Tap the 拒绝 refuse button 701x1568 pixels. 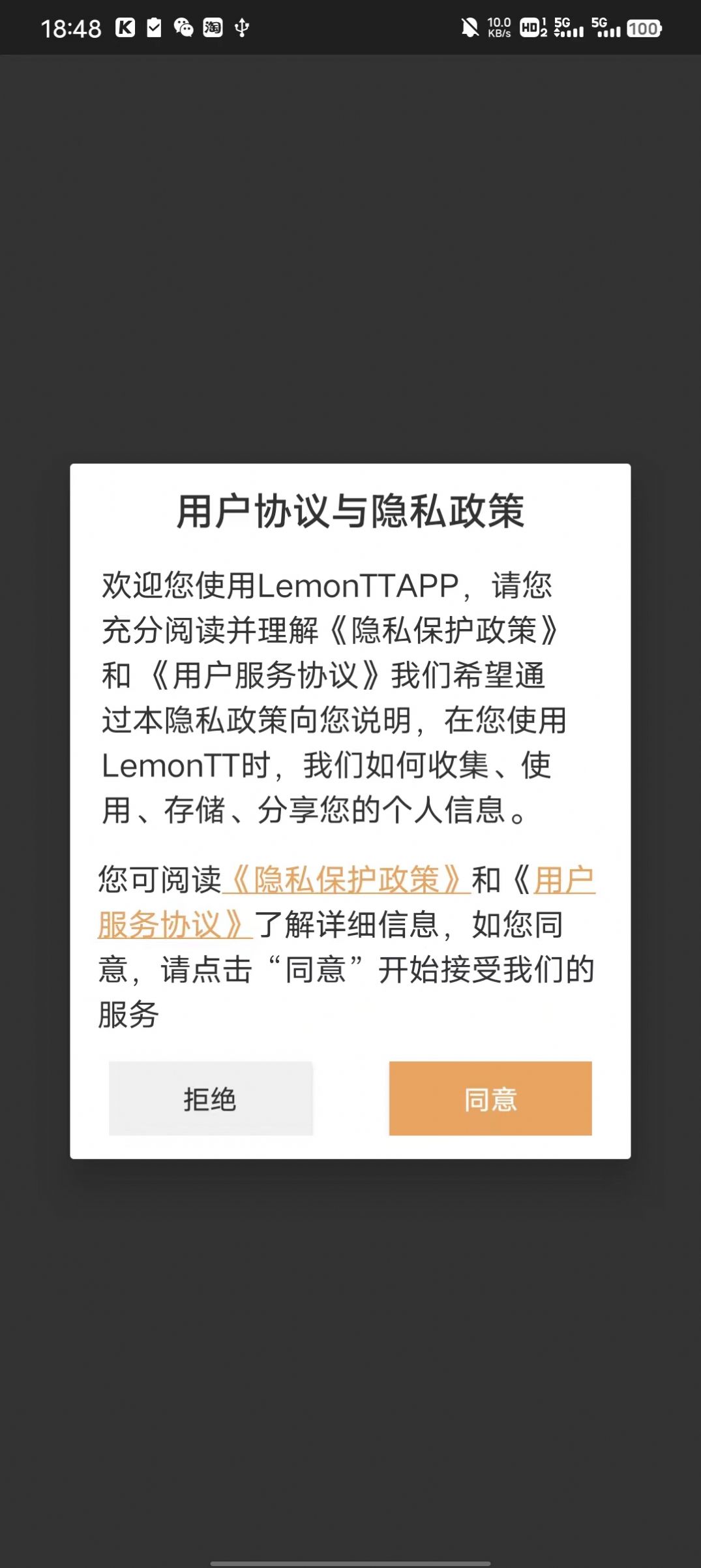[211, 1099]
